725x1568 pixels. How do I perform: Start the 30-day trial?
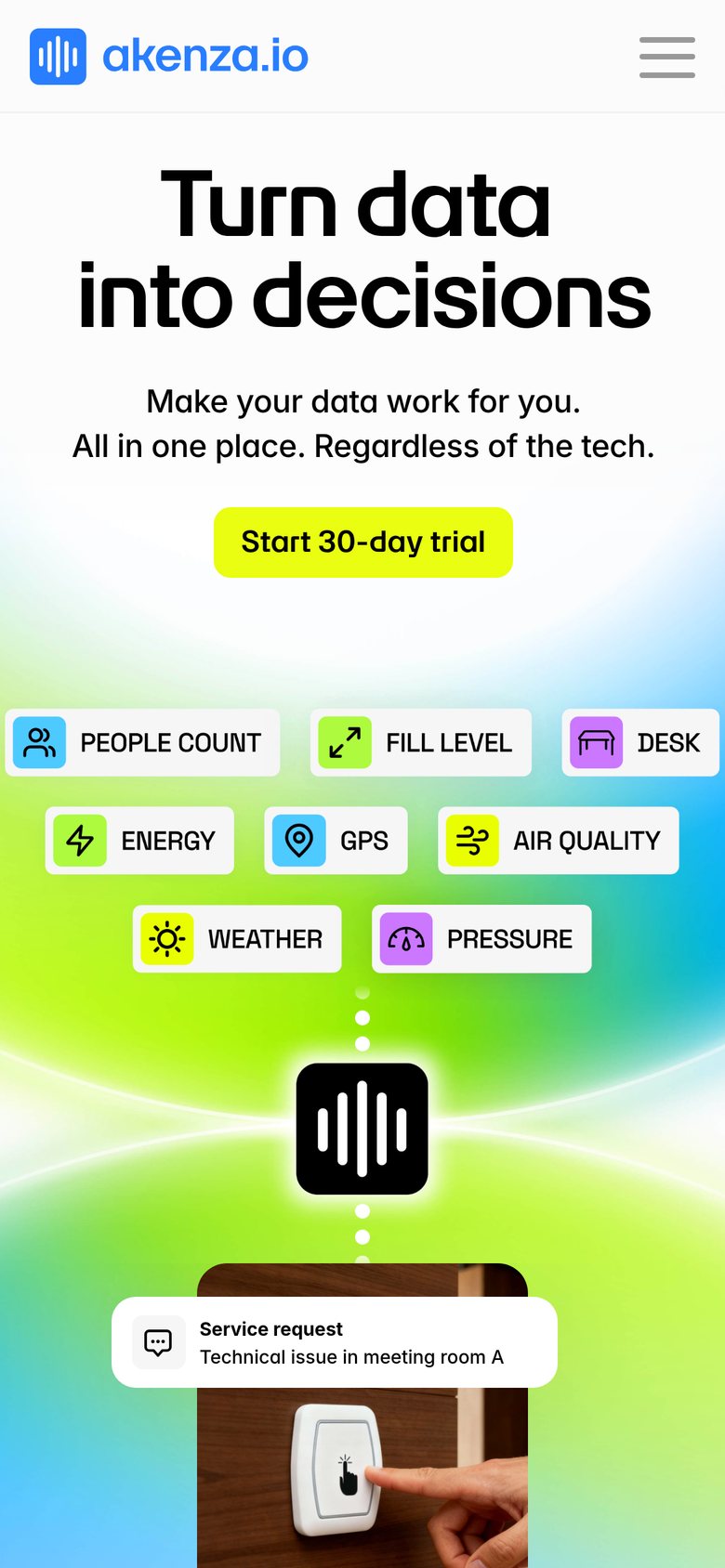[363, 542]
